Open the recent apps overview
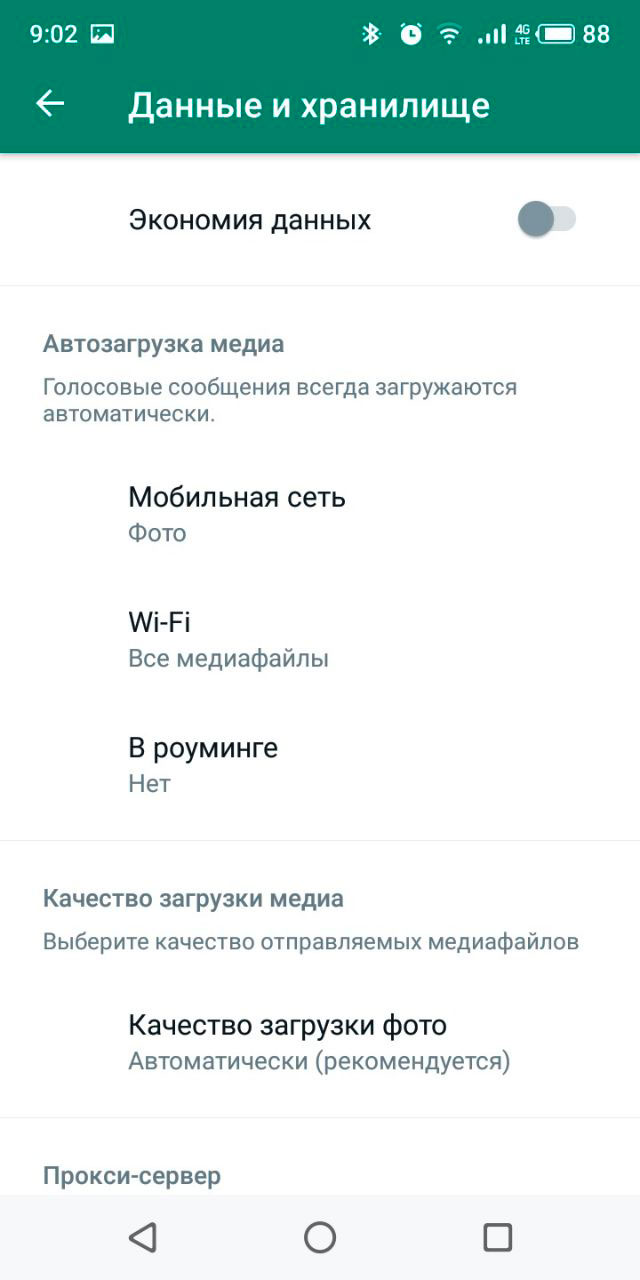The image size is (640, 1280). tap(497, 1237)
